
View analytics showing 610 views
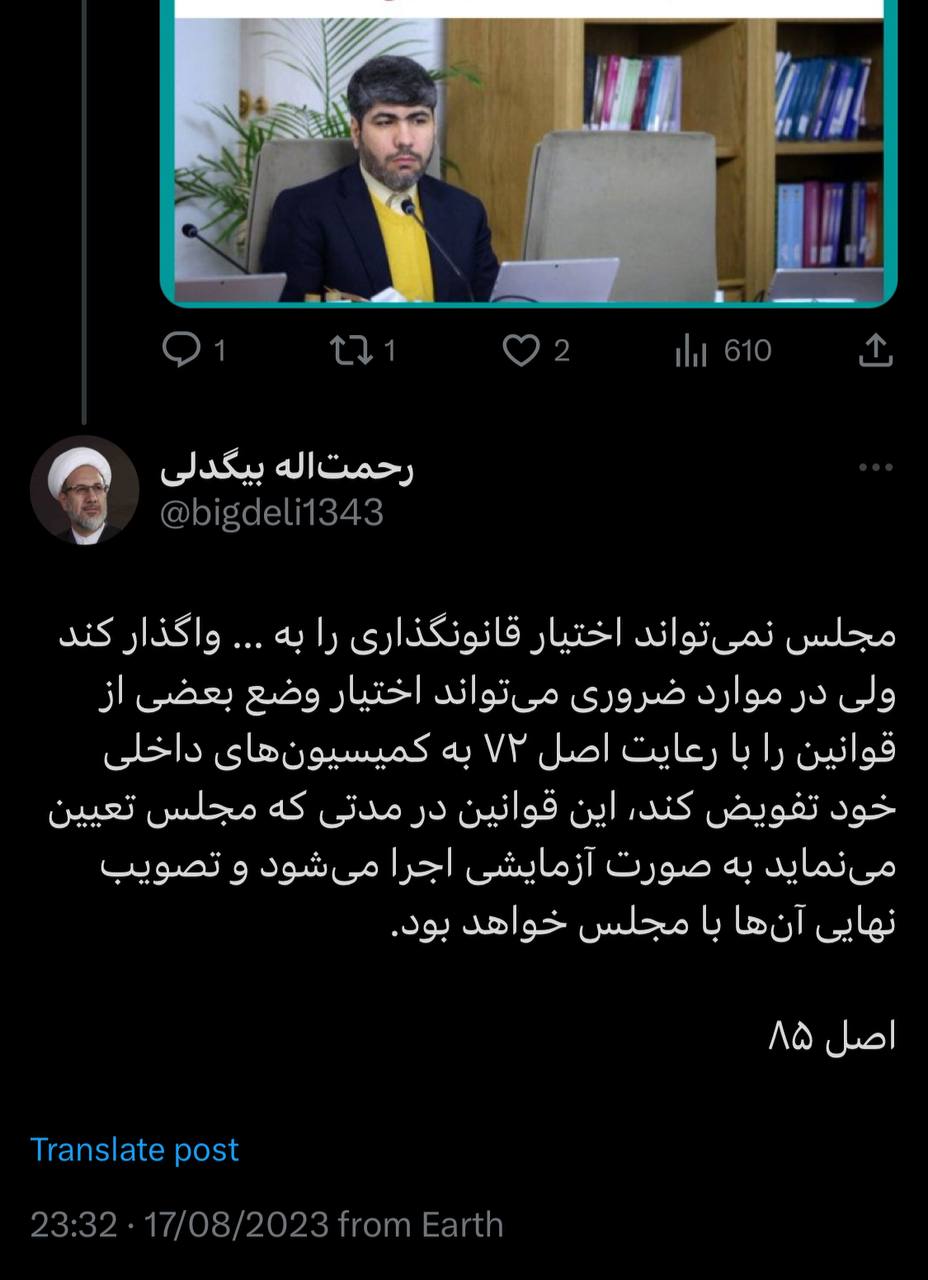coord(691,351)
